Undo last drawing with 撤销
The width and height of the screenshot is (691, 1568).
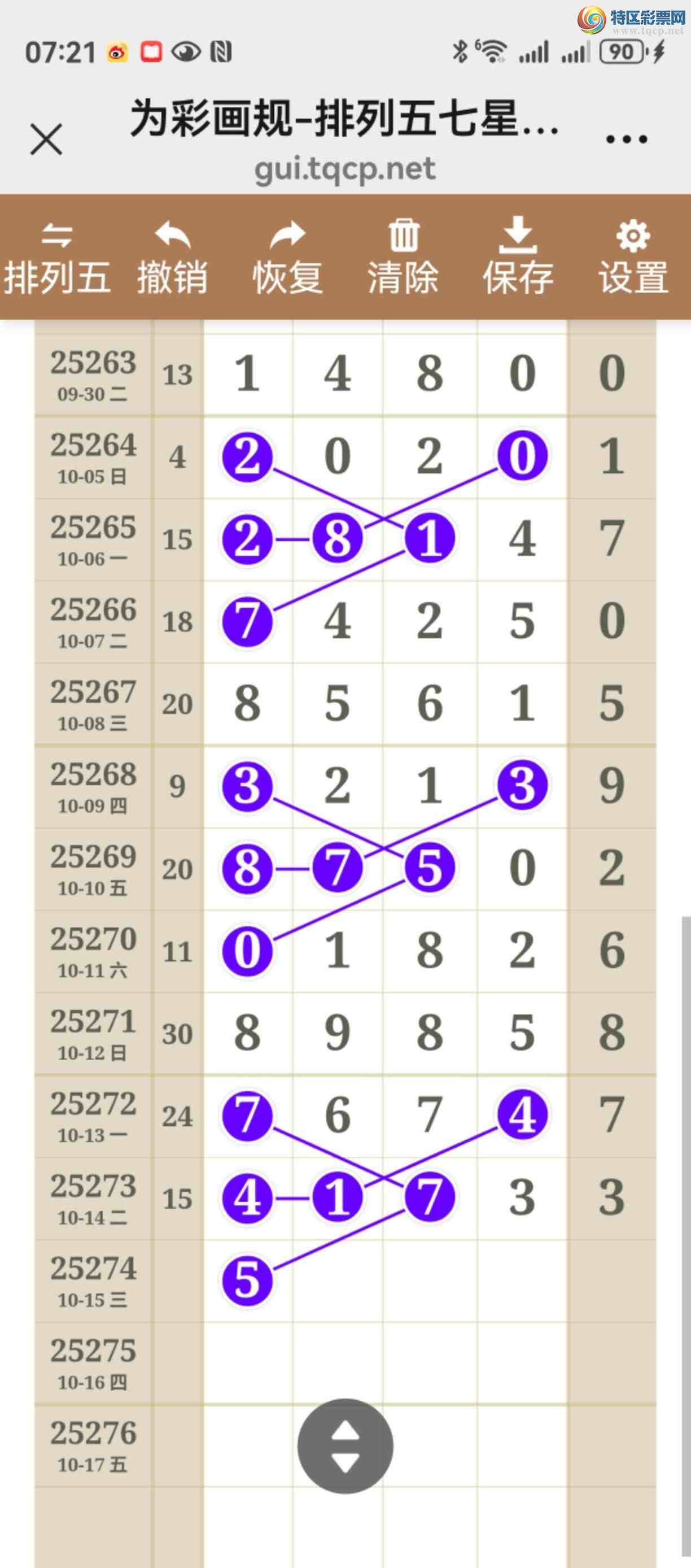pos(172,258)
